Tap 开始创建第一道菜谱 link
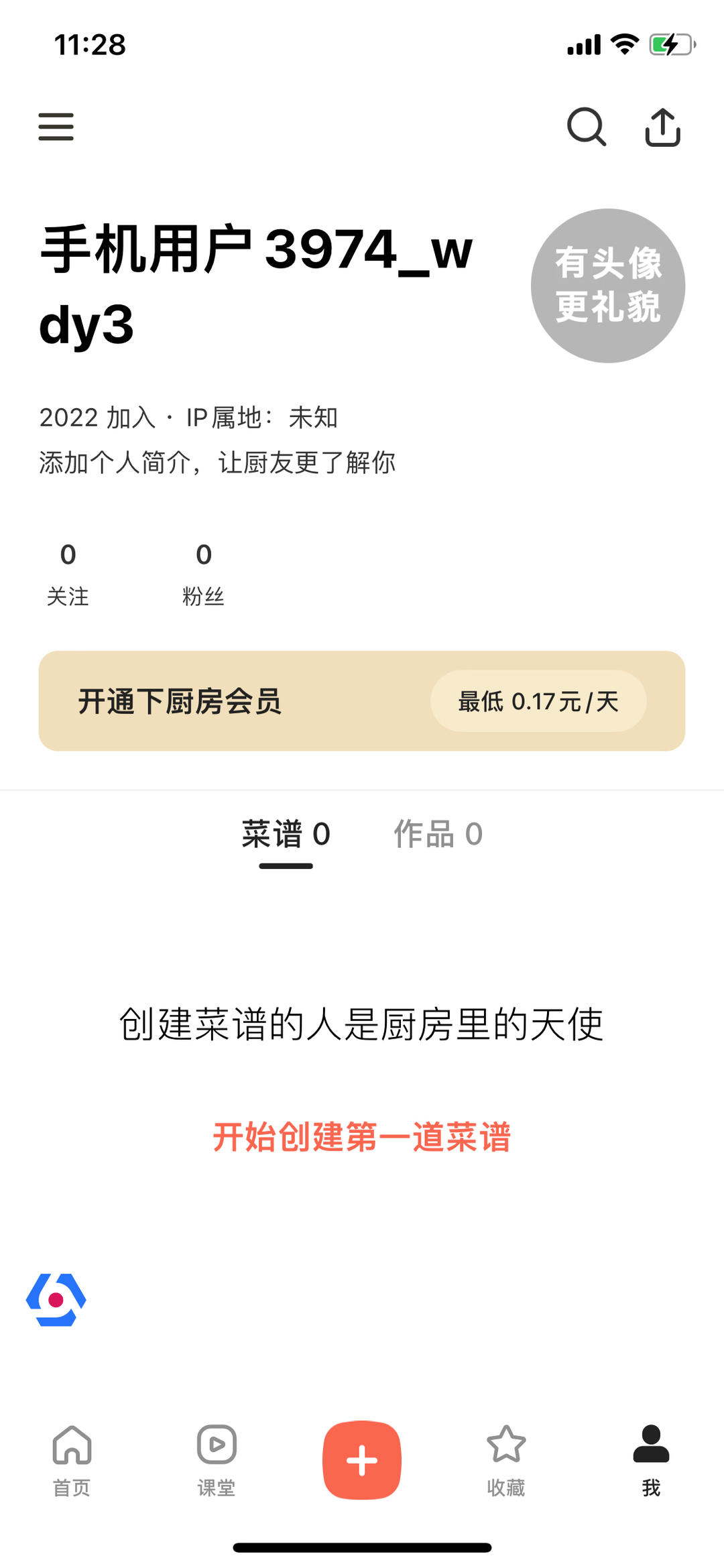This screenshot has width=724, height=1568. coord(362,1137)
